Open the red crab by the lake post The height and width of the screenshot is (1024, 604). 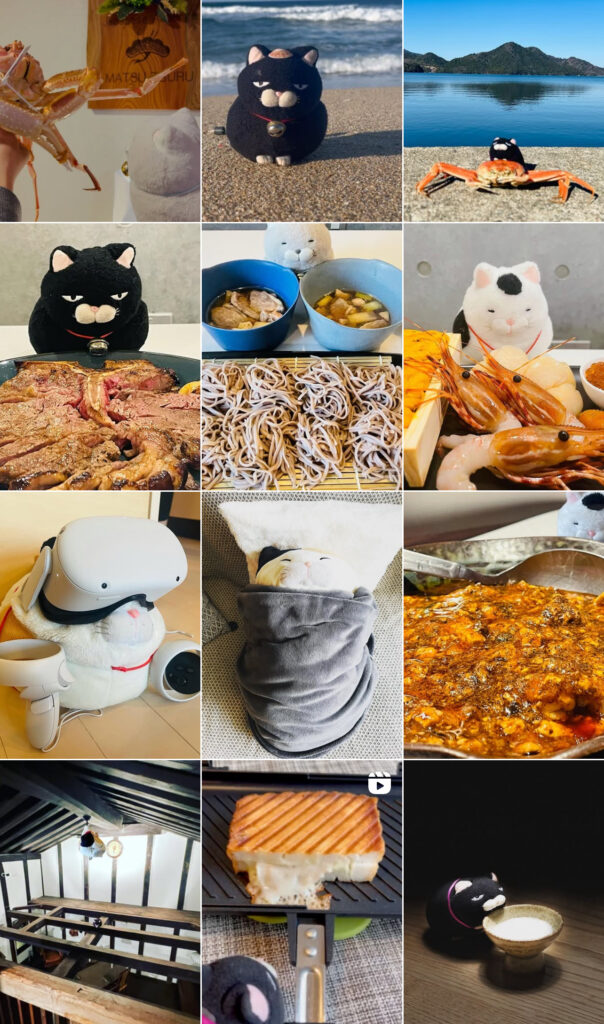pyautogui.click(x=503, y=110)
